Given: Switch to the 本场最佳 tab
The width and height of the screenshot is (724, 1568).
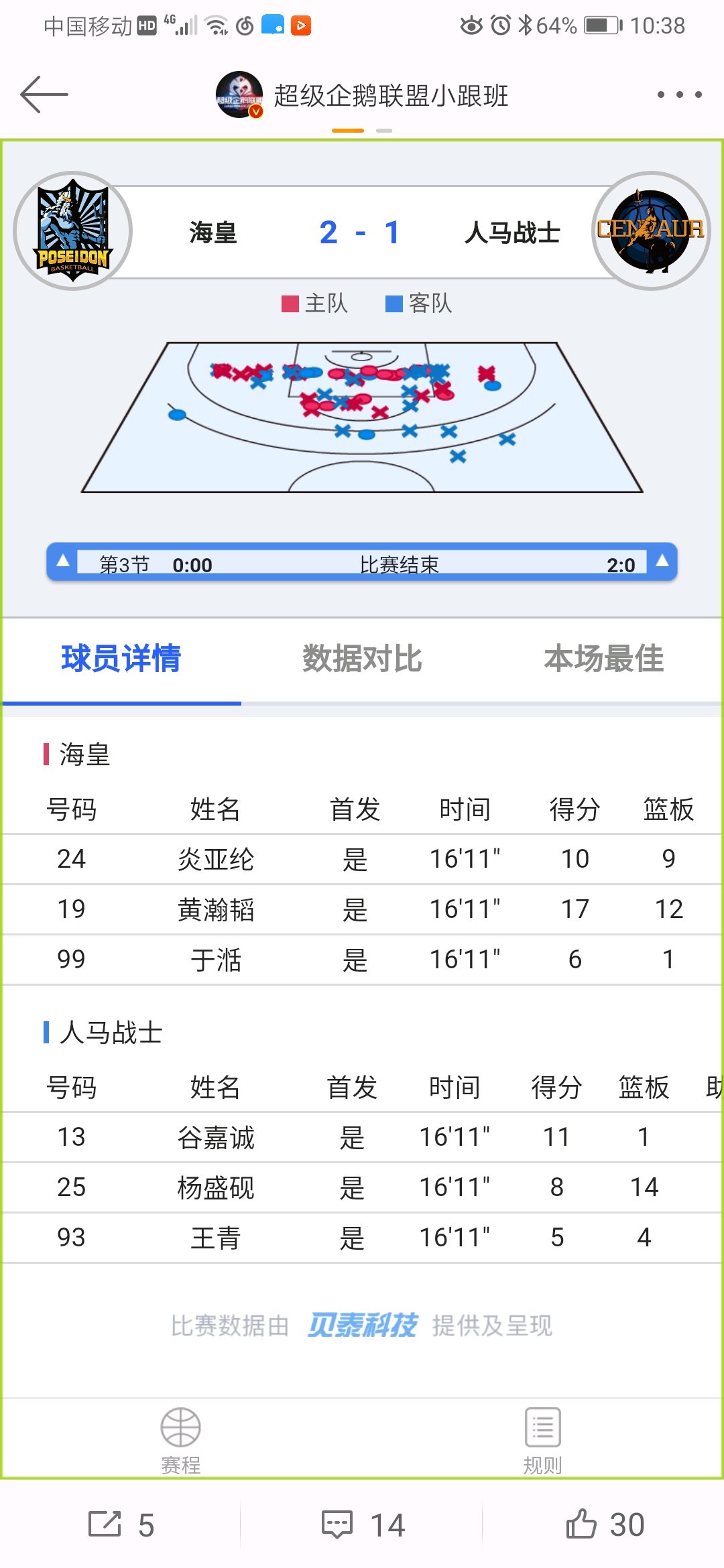Looking at the screenshot, I should pyautogui.click(x=603, y=659).
